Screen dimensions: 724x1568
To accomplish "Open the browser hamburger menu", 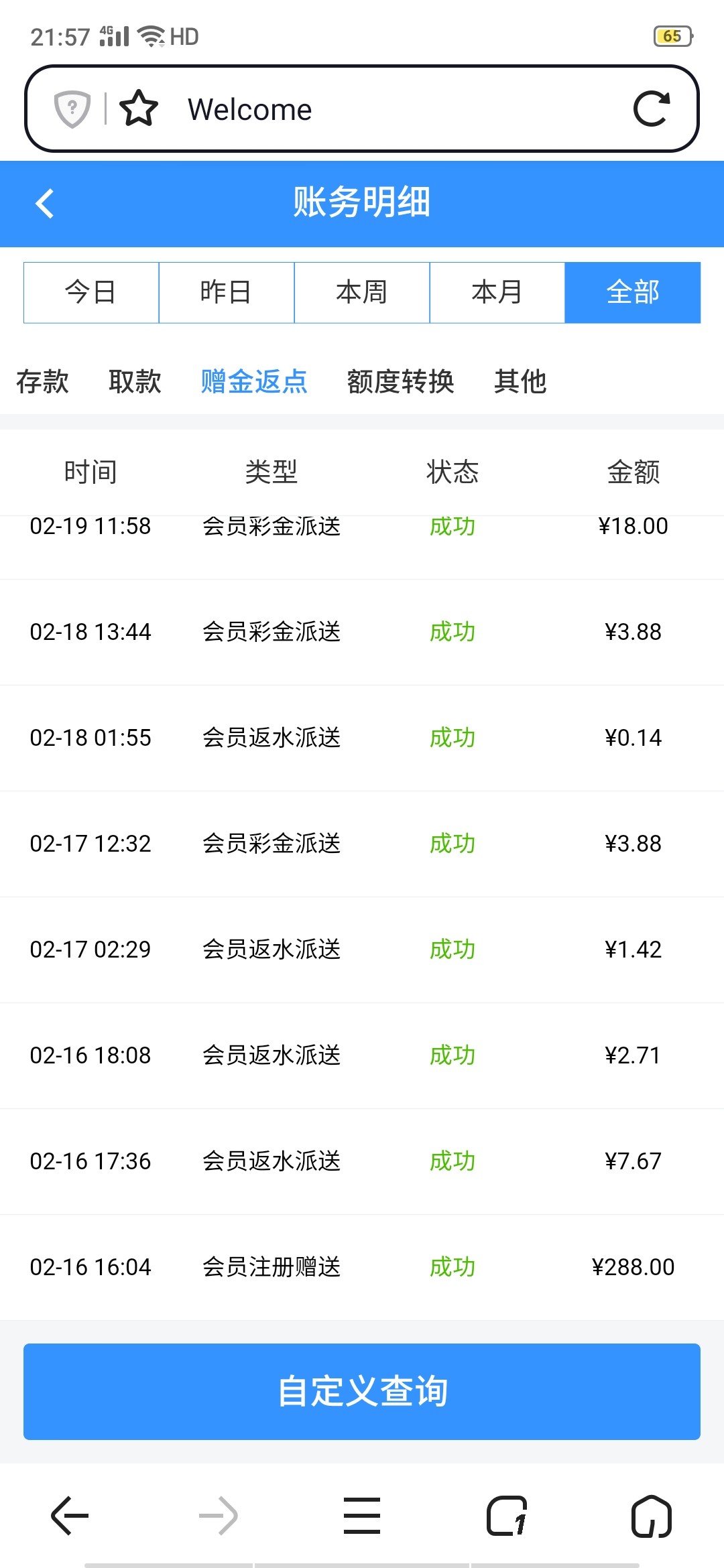I will (x=361, y=1516).
